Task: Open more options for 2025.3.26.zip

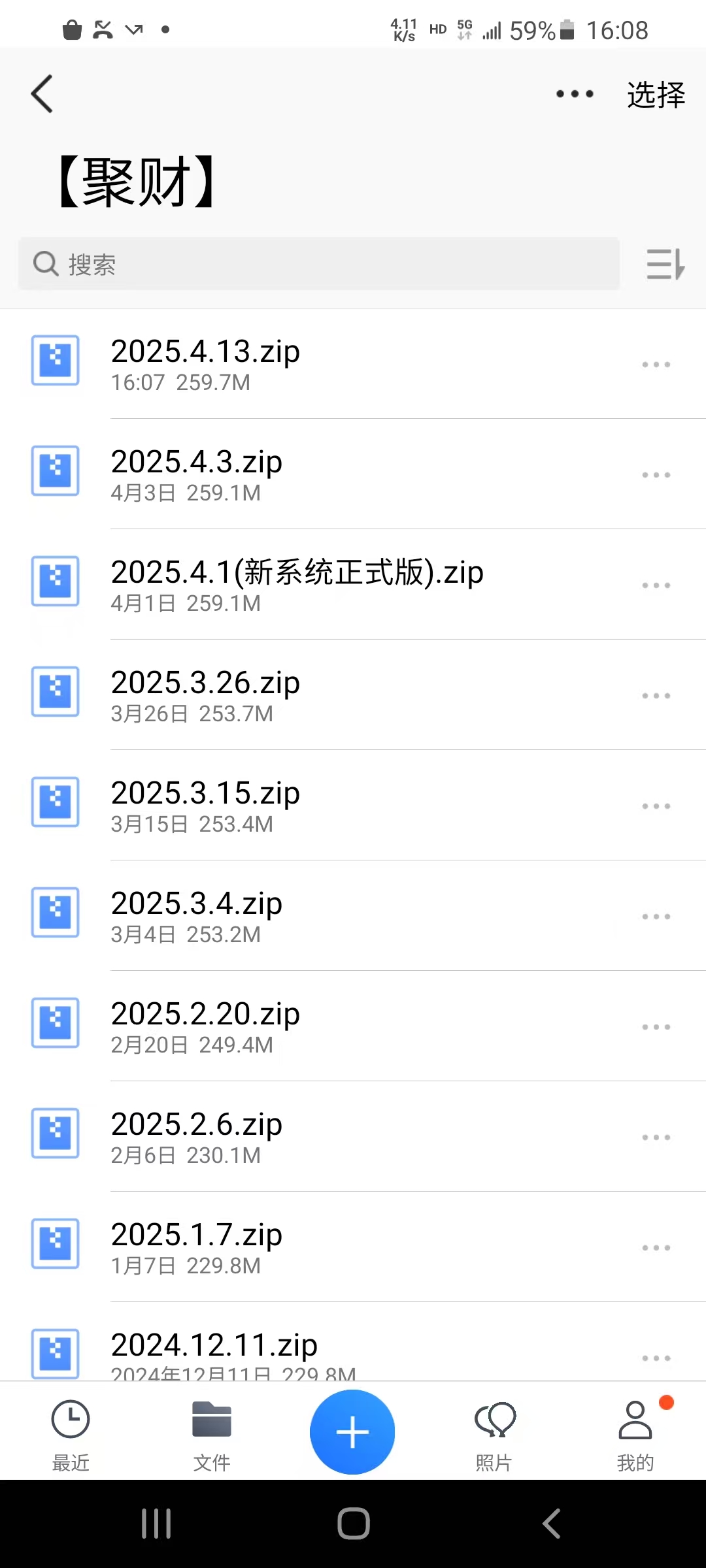Action: (x=656, y=695)
